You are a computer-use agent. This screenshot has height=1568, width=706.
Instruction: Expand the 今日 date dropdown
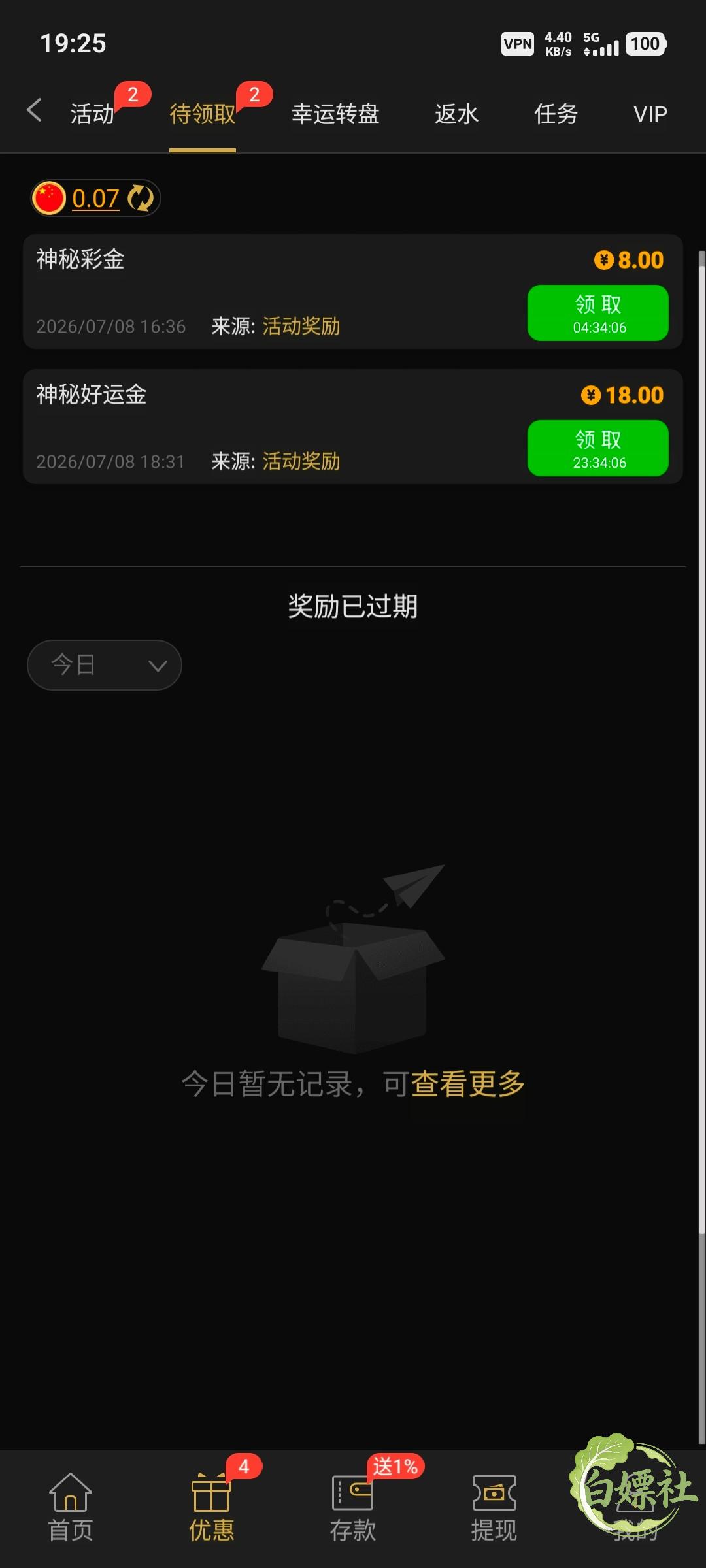(x=105, y=665)
